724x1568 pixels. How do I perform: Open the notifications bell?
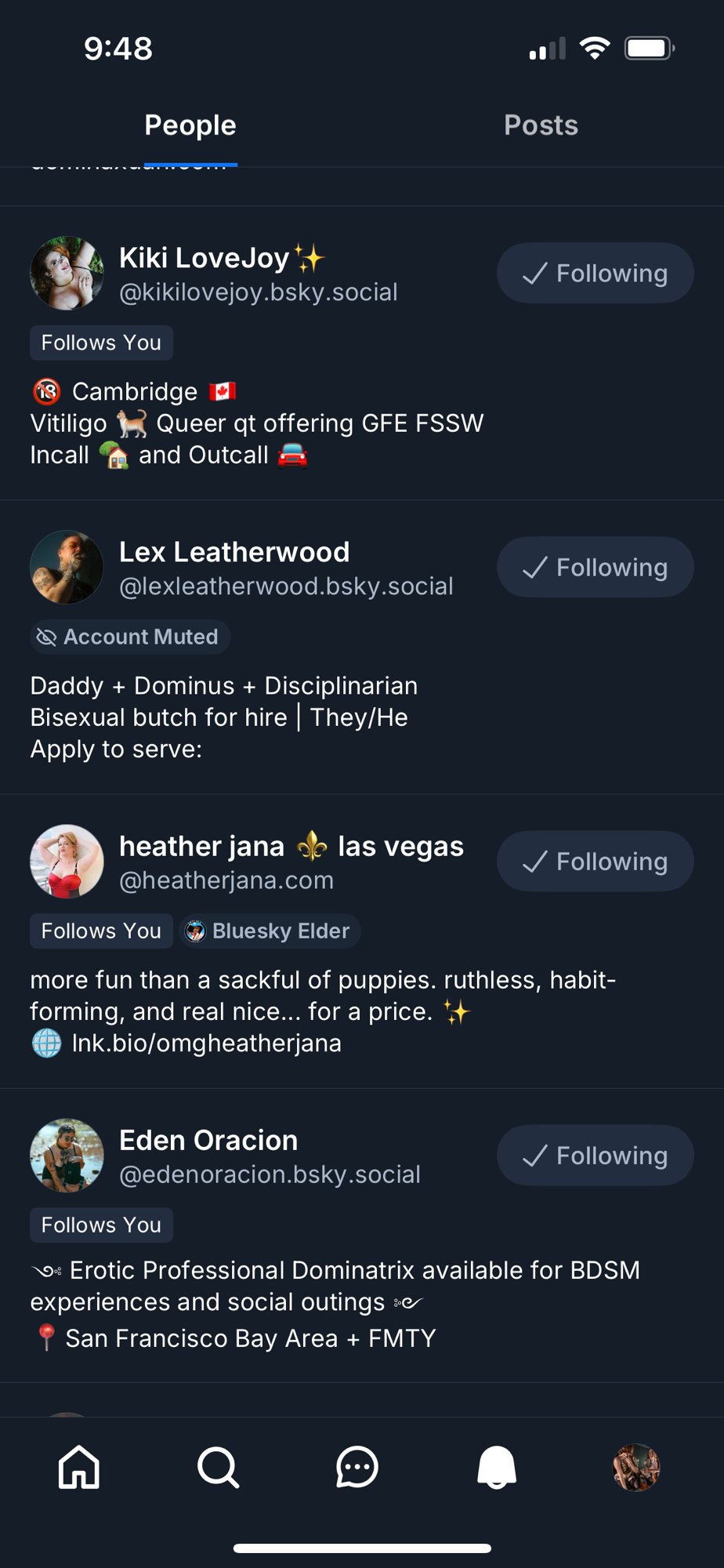[x=497, y=1467]
